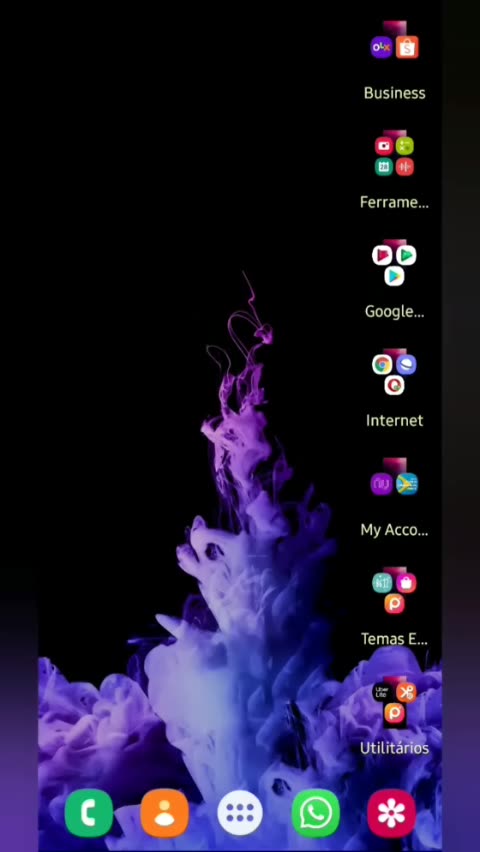Open the My Account folder

click(394, 484)
